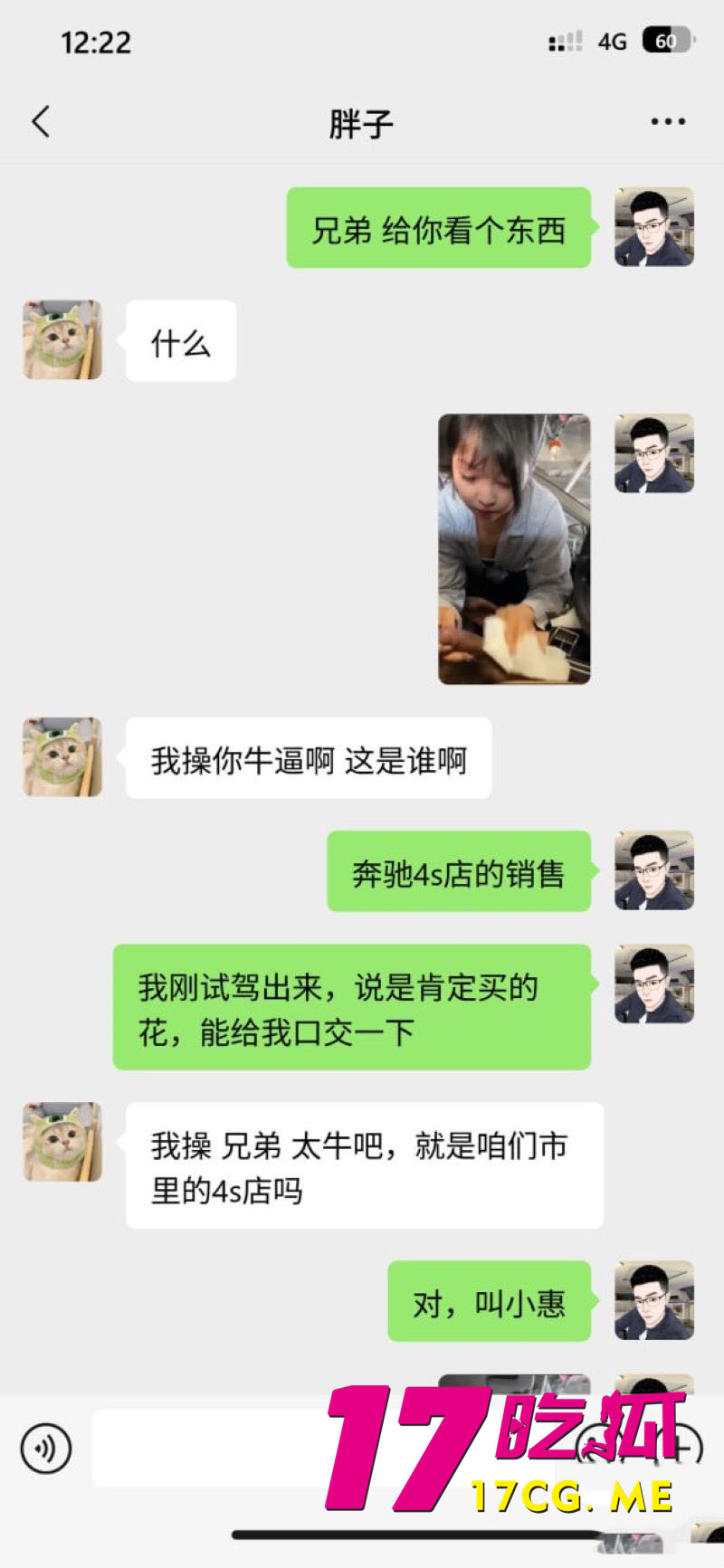Tap your own avatar beside the green message
Viewport: 724px width, 1568px height.
653,228
